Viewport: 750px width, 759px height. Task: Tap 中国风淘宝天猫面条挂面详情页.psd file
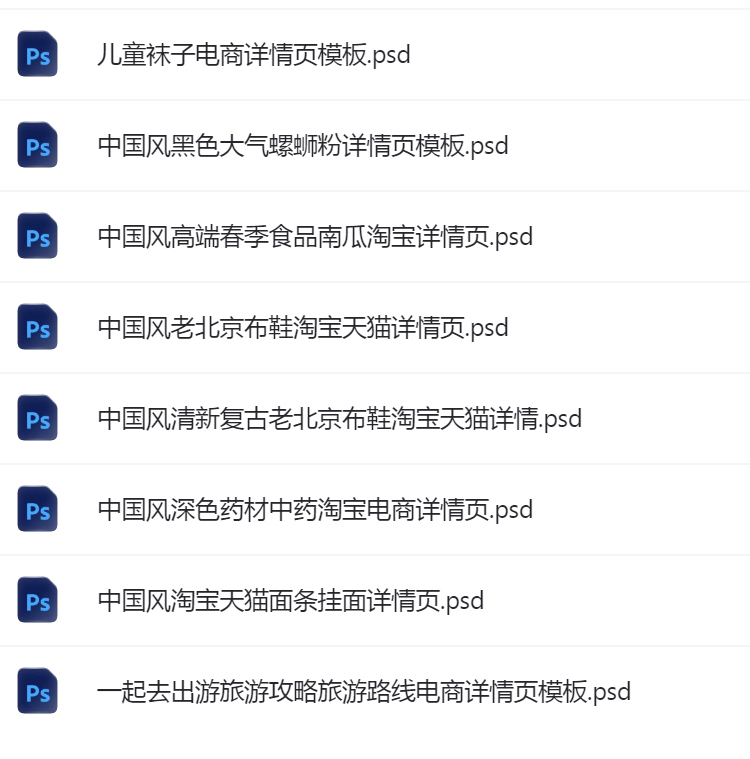(291, 601)
